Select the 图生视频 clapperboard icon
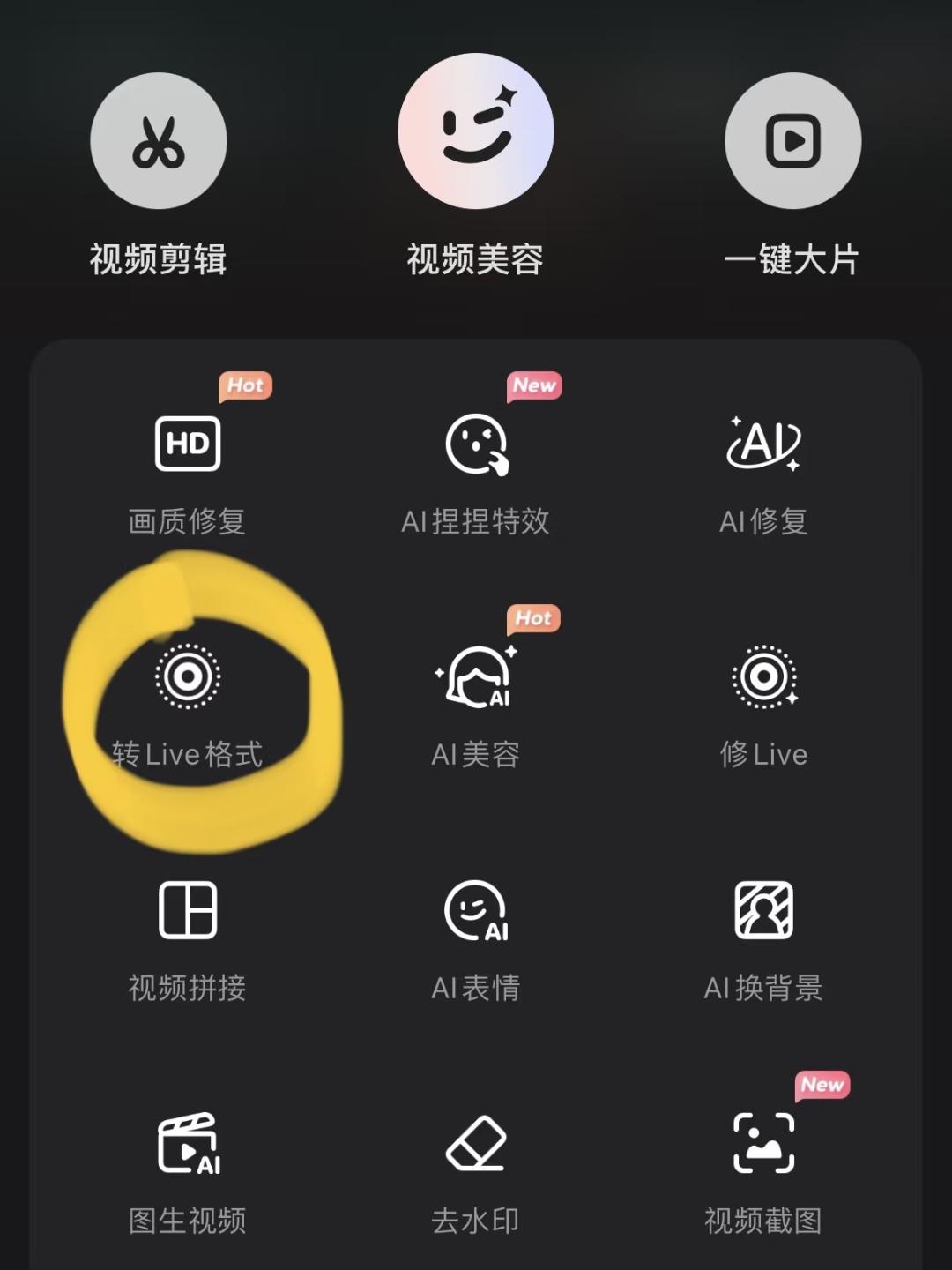 tap(186, 1144)
